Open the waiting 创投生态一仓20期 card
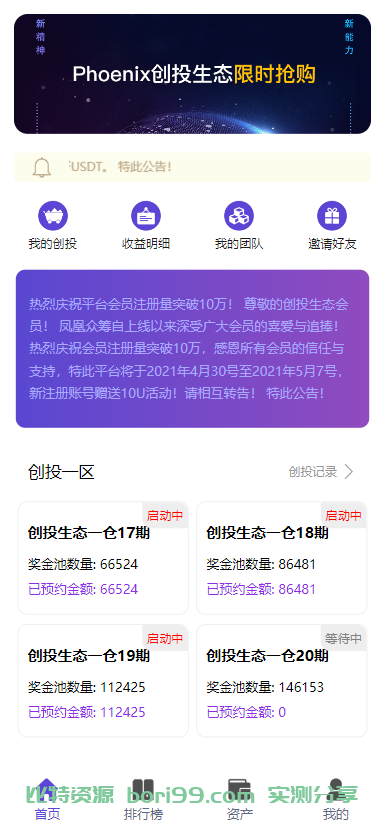 [x=281, y=681]
